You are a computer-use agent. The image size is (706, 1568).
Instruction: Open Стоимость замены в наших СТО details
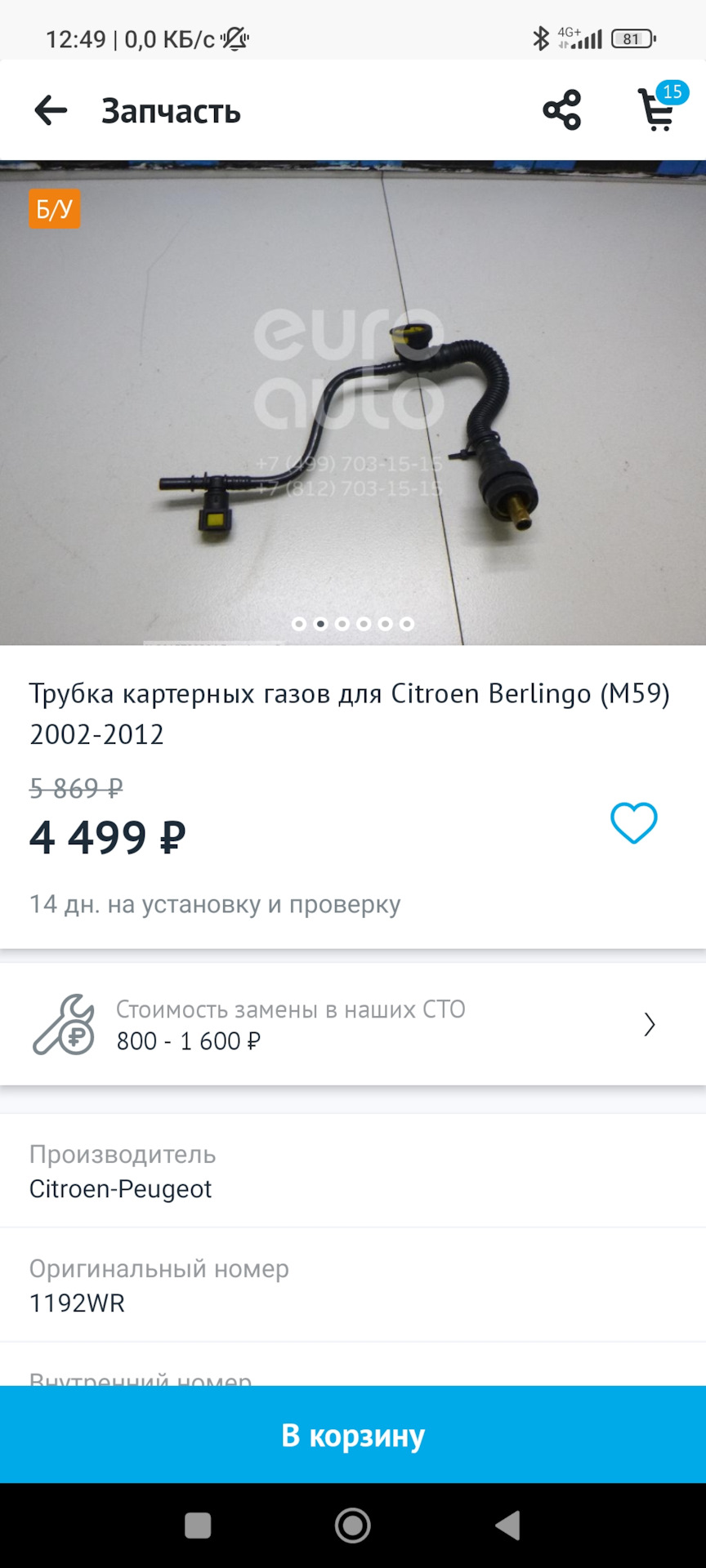(353, 1024)
